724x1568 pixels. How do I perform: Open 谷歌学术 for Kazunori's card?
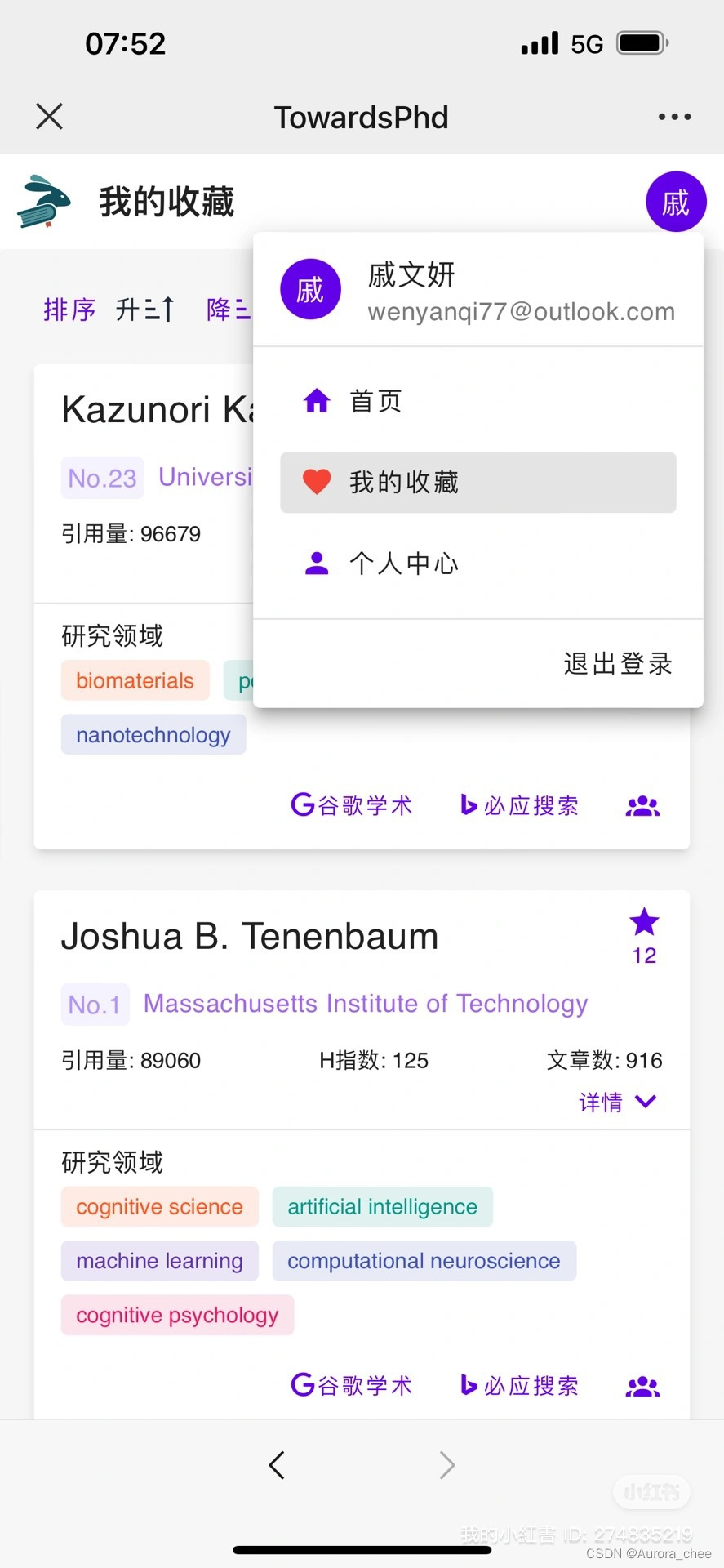pos(352,805)
